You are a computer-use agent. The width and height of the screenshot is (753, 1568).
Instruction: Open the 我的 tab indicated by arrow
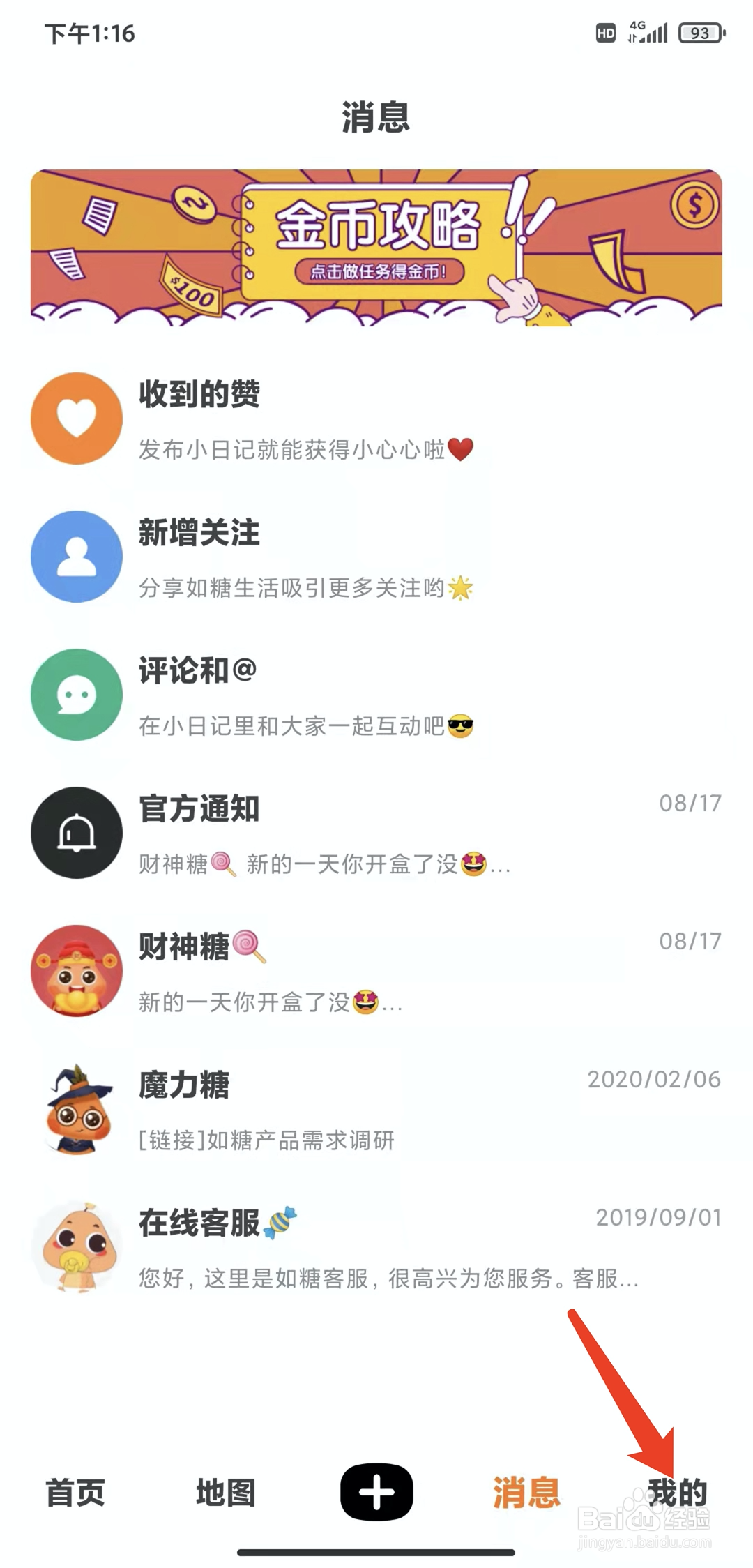click(675, 1491)
